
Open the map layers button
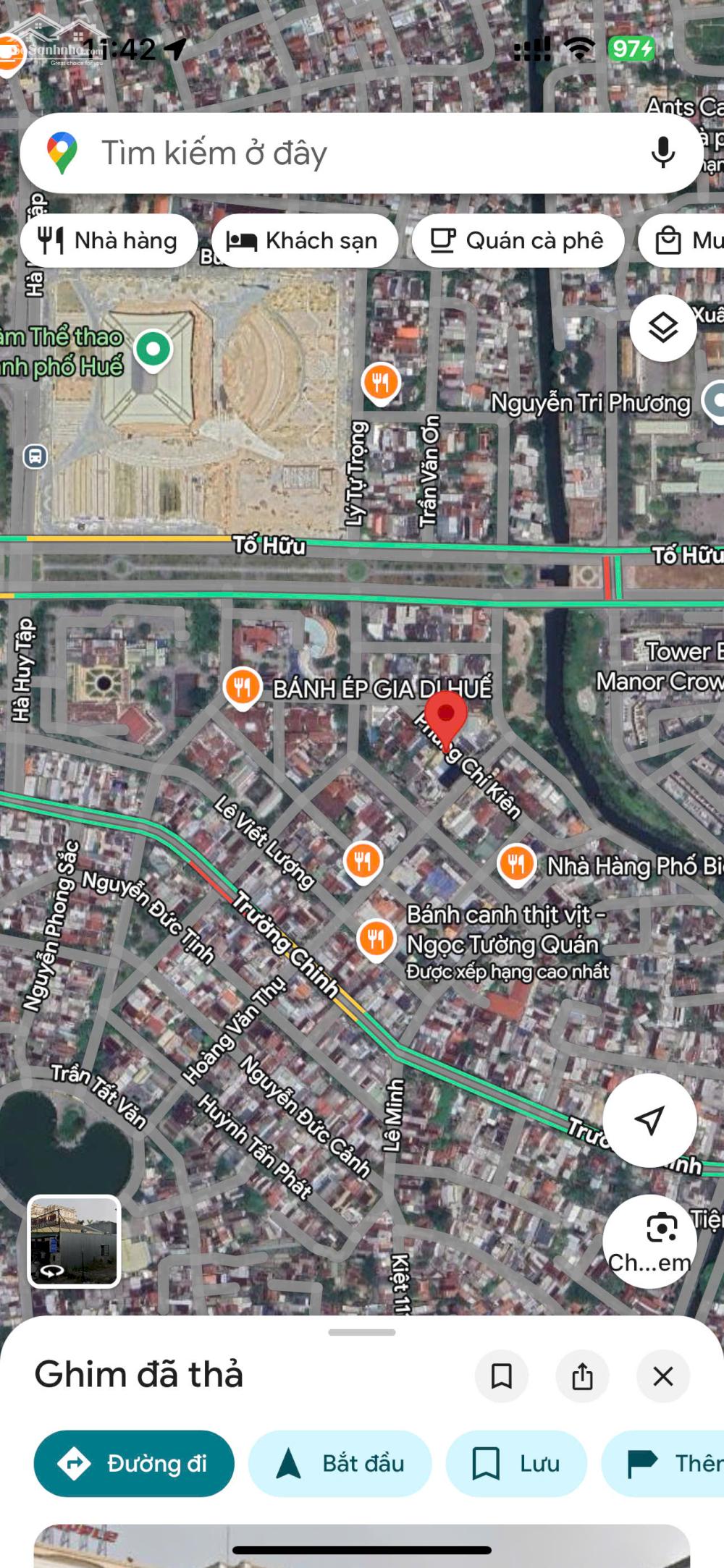point(662,329)
